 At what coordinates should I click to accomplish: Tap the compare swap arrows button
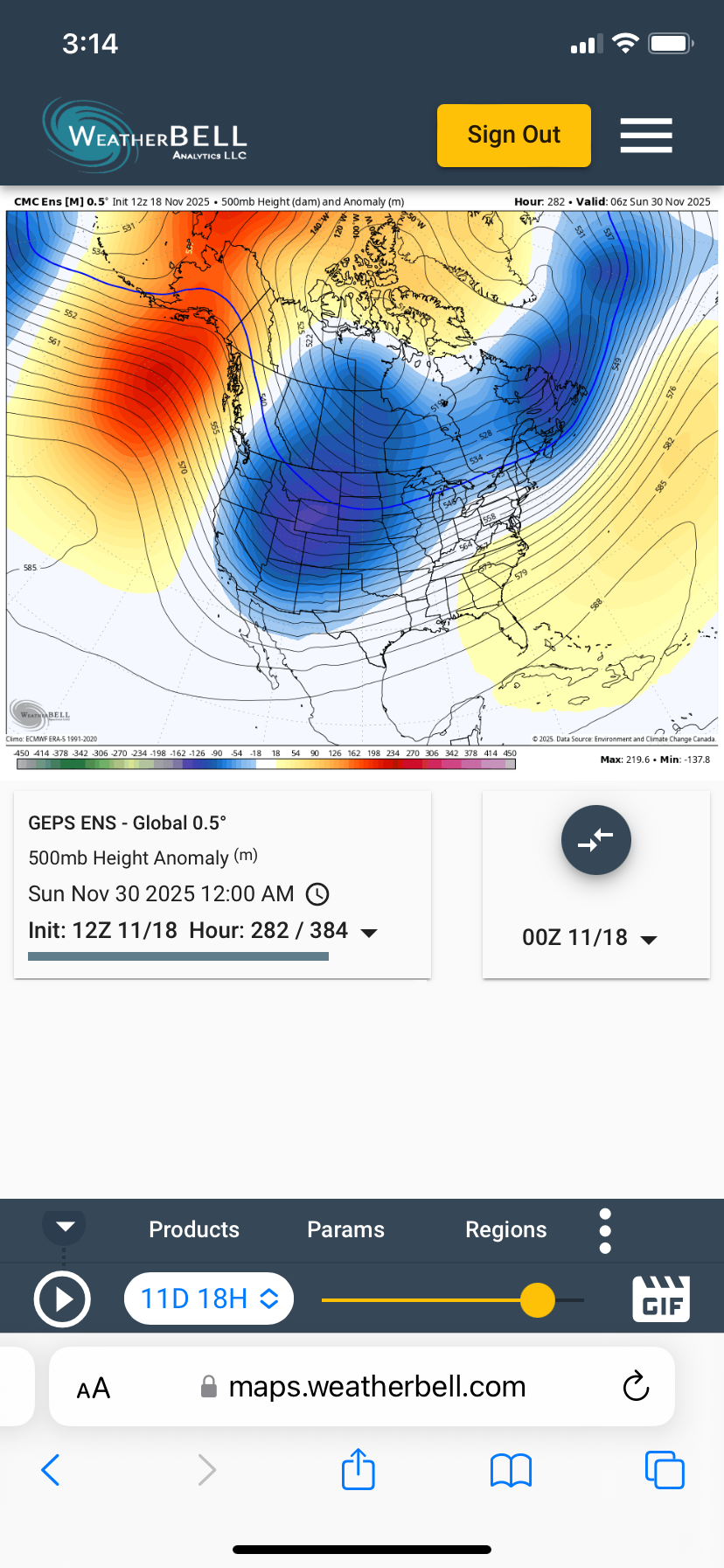(595, 840)
